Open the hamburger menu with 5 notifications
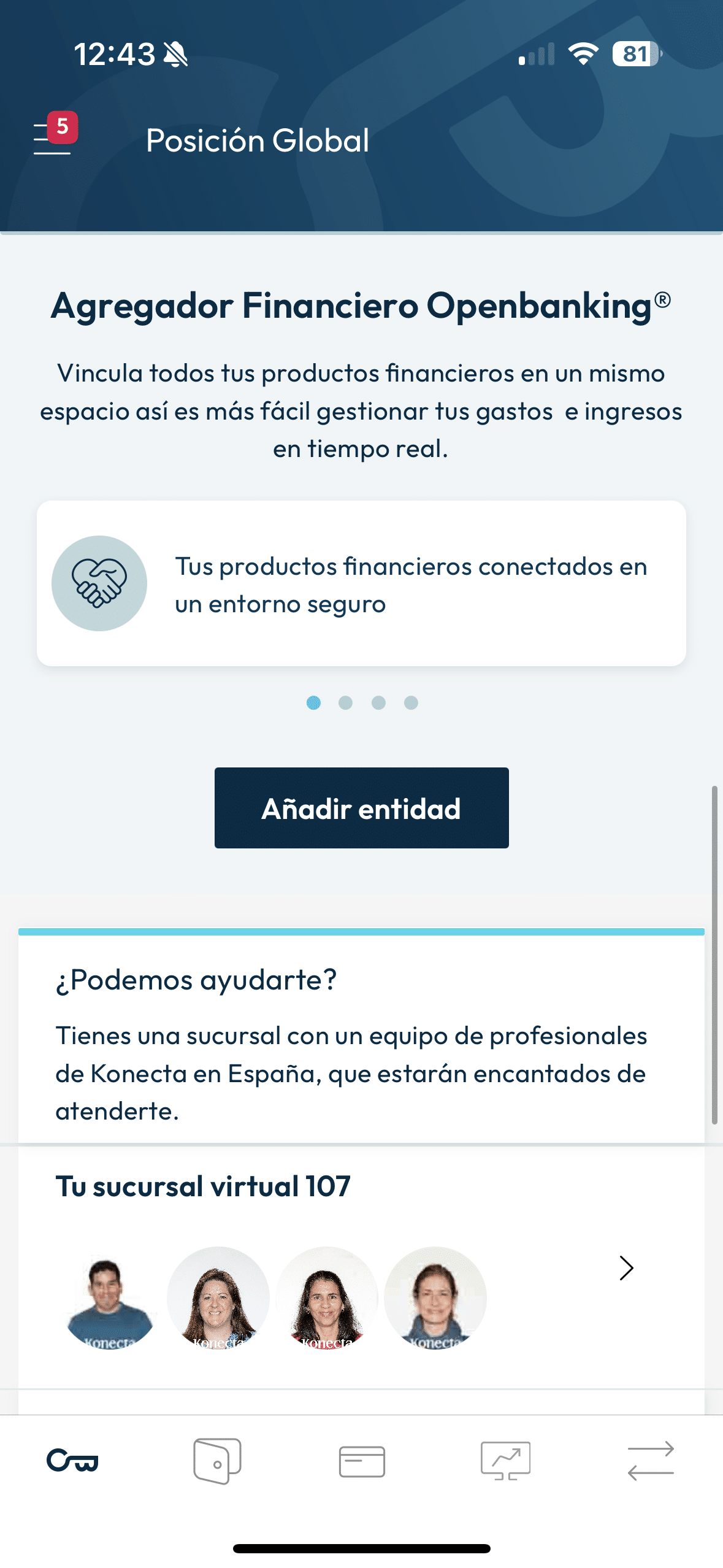Viewport: 723px width, 1568px height. pyautogui.click(x=52, y=136)
